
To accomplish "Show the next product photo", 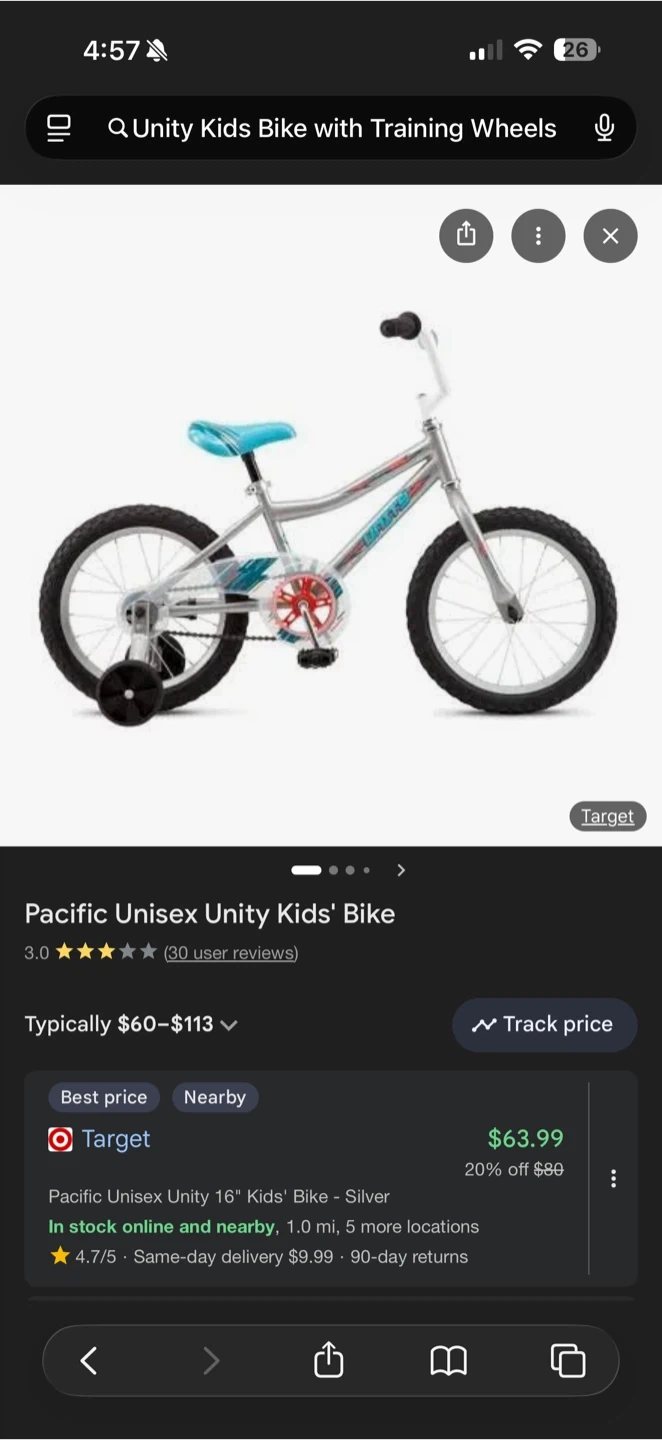I will (401, 870).
